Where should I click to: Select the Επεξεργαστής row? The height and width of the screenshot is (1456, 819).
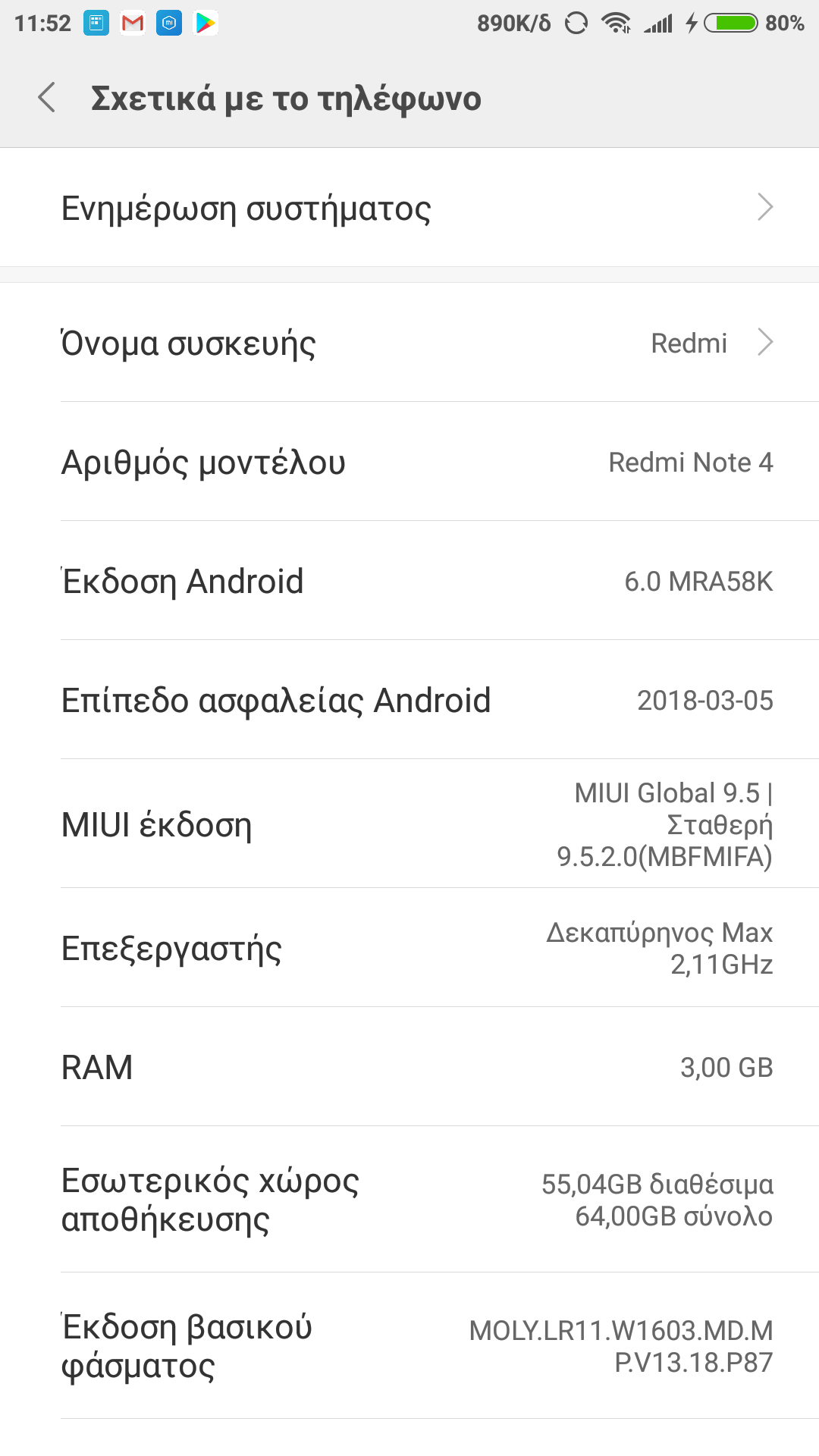[x=409, y=948]
